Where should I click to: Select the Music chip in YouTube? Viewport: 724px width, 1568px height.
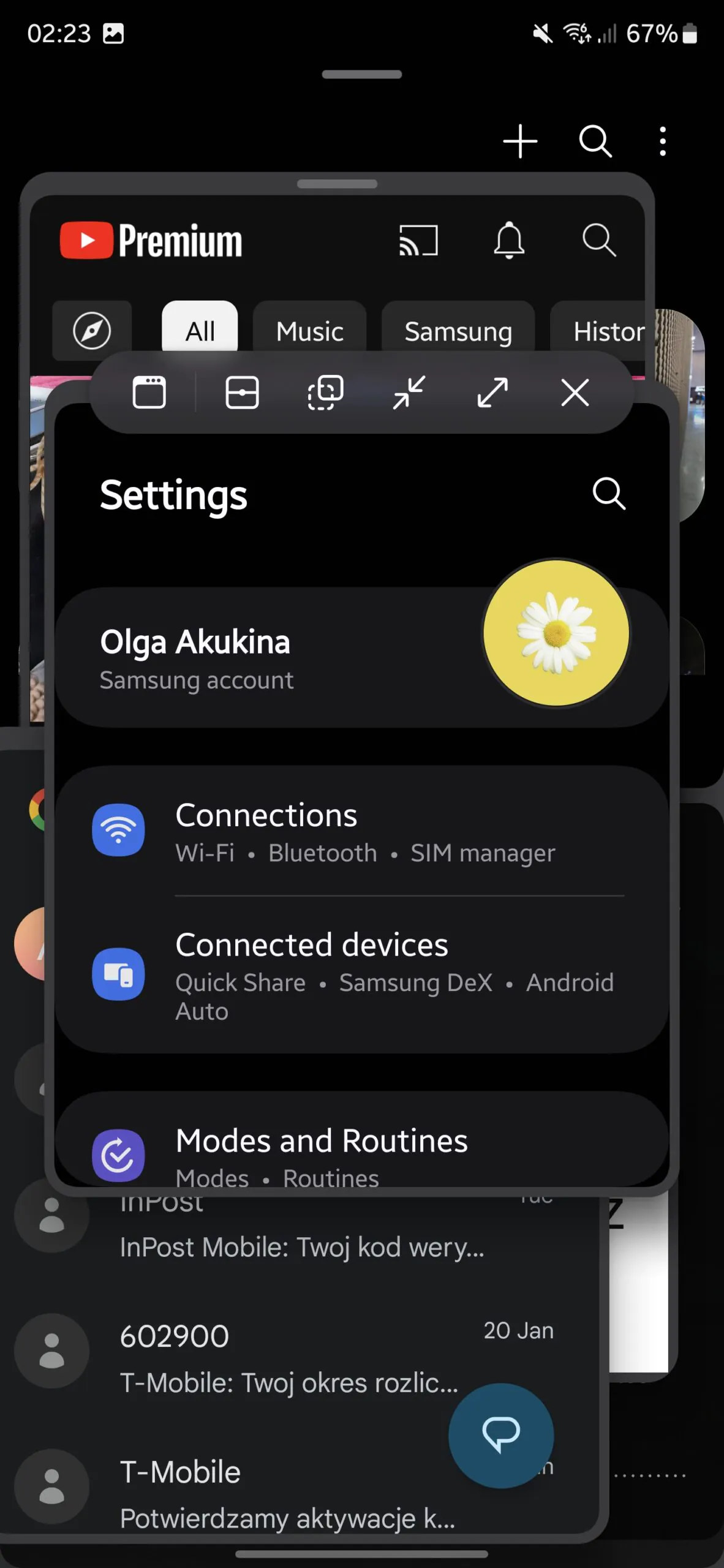tap(309, 331)
